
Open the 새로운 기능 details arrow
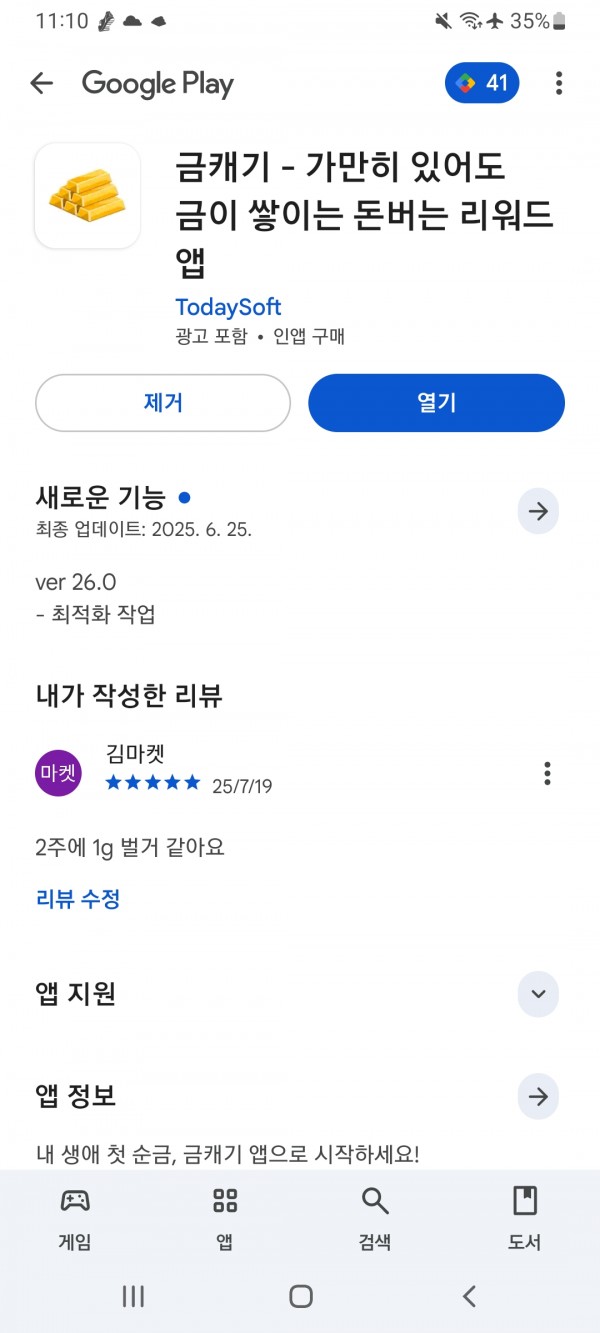[538, 512]
